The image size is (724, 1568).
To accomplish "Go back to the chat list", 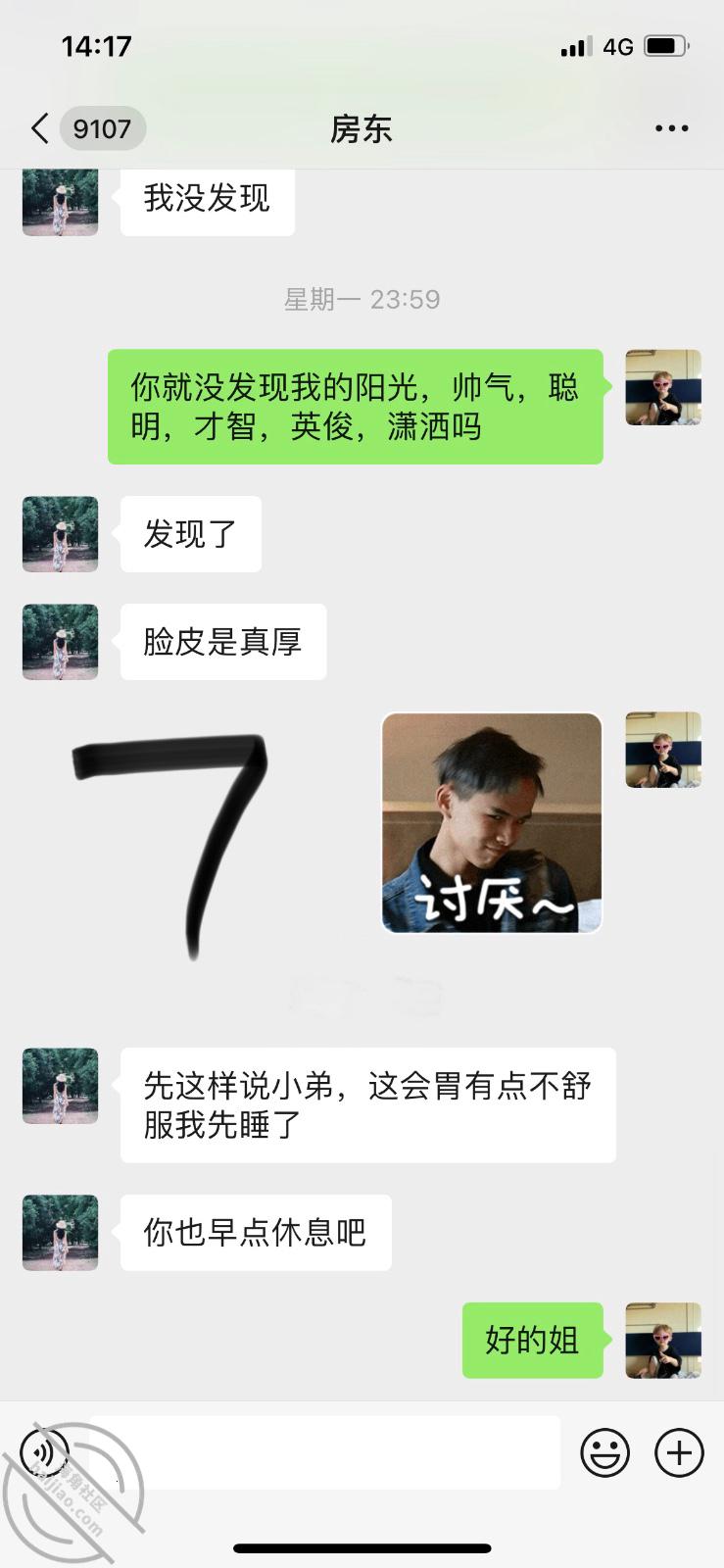I will point(39,128).
